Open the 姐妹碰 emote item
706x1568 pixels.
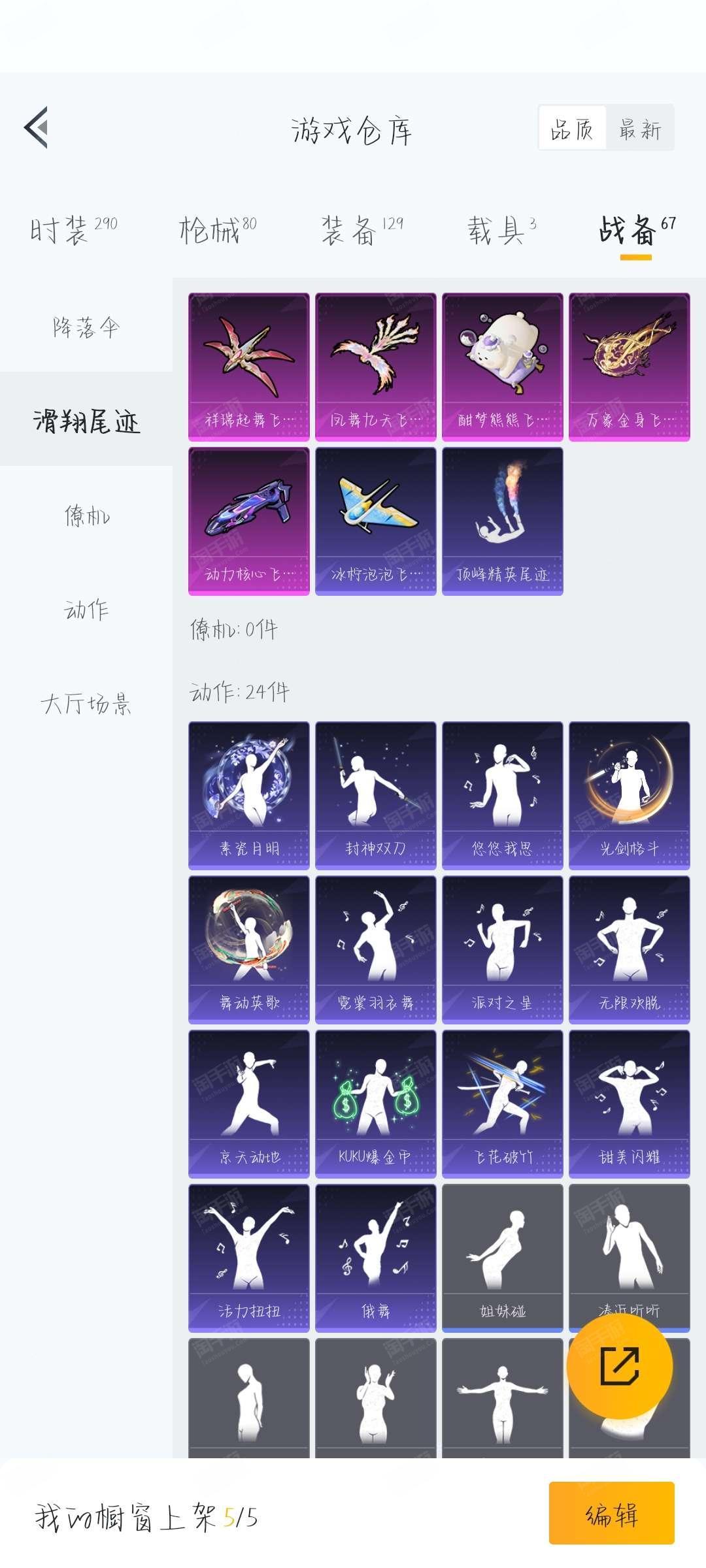tap(502, 1258)
